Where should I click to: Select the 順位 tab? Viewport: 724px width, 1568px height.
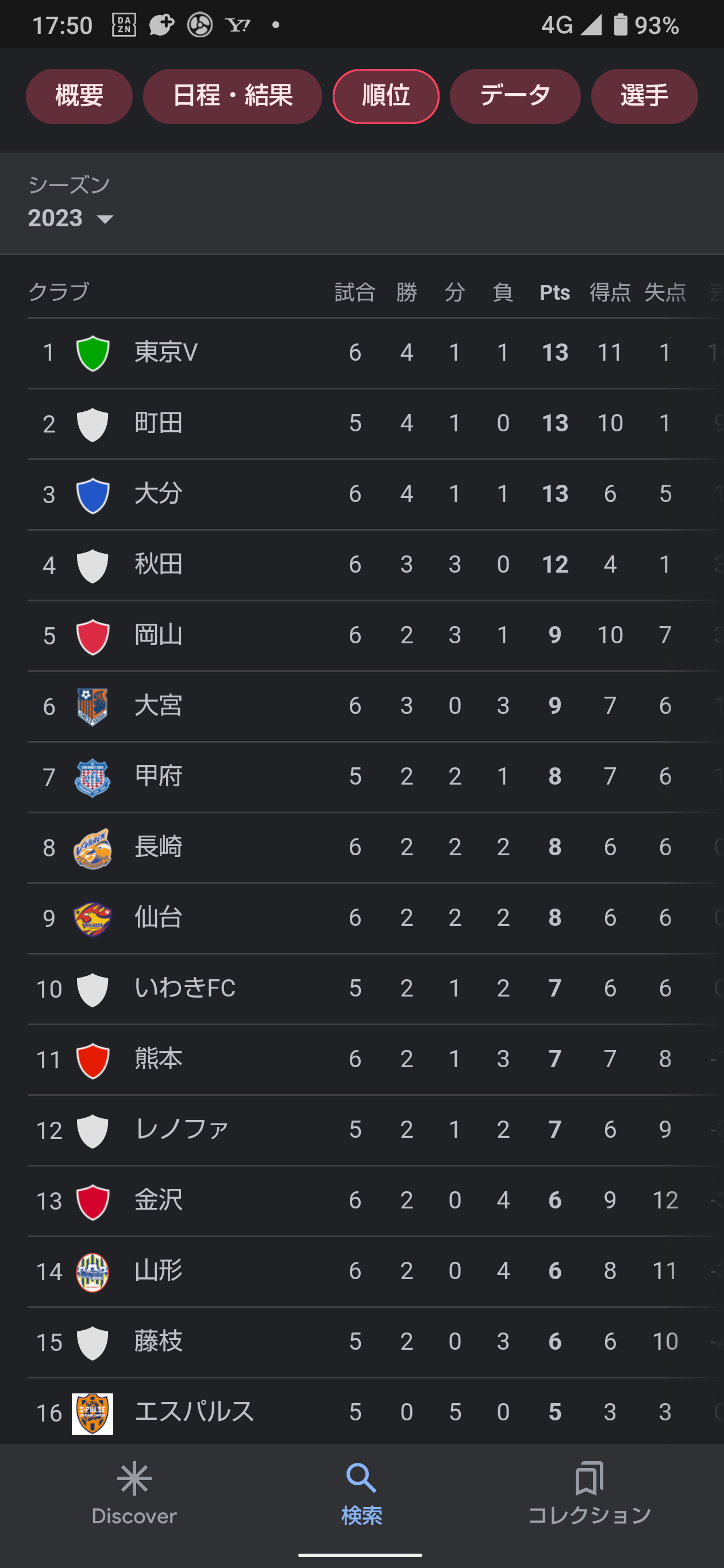386,96
